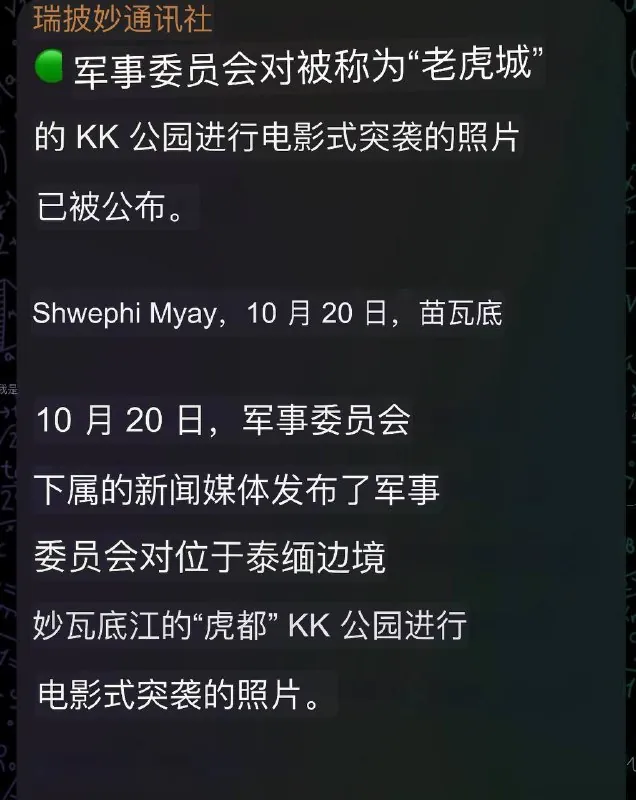Screen dimensions: 636x800
Task: Open the 瑞披妙通讯社 sender profile
Action: pos(122,17)
